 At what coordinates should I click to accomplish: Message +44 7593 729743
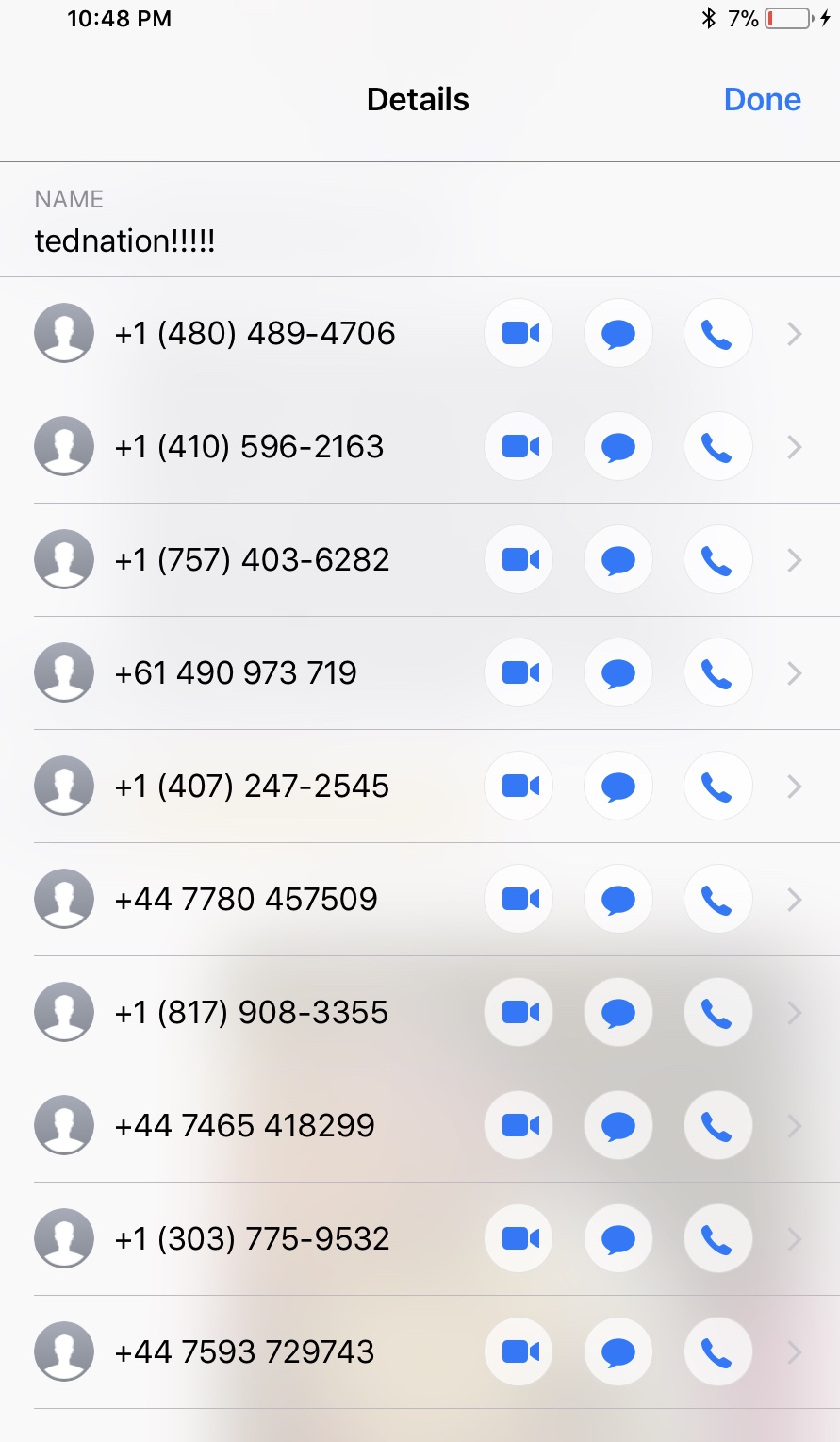(618, 1352)
